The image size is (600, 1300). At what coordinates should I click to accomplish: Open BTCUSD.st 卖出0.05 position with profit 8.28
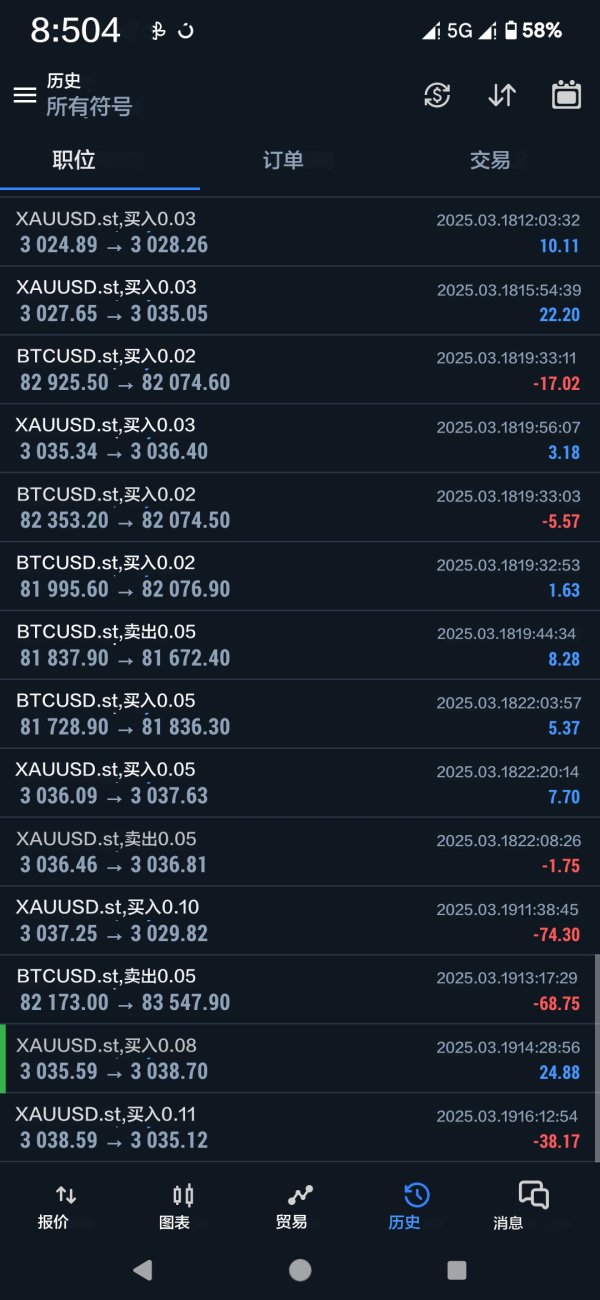(x=300, y=645)
